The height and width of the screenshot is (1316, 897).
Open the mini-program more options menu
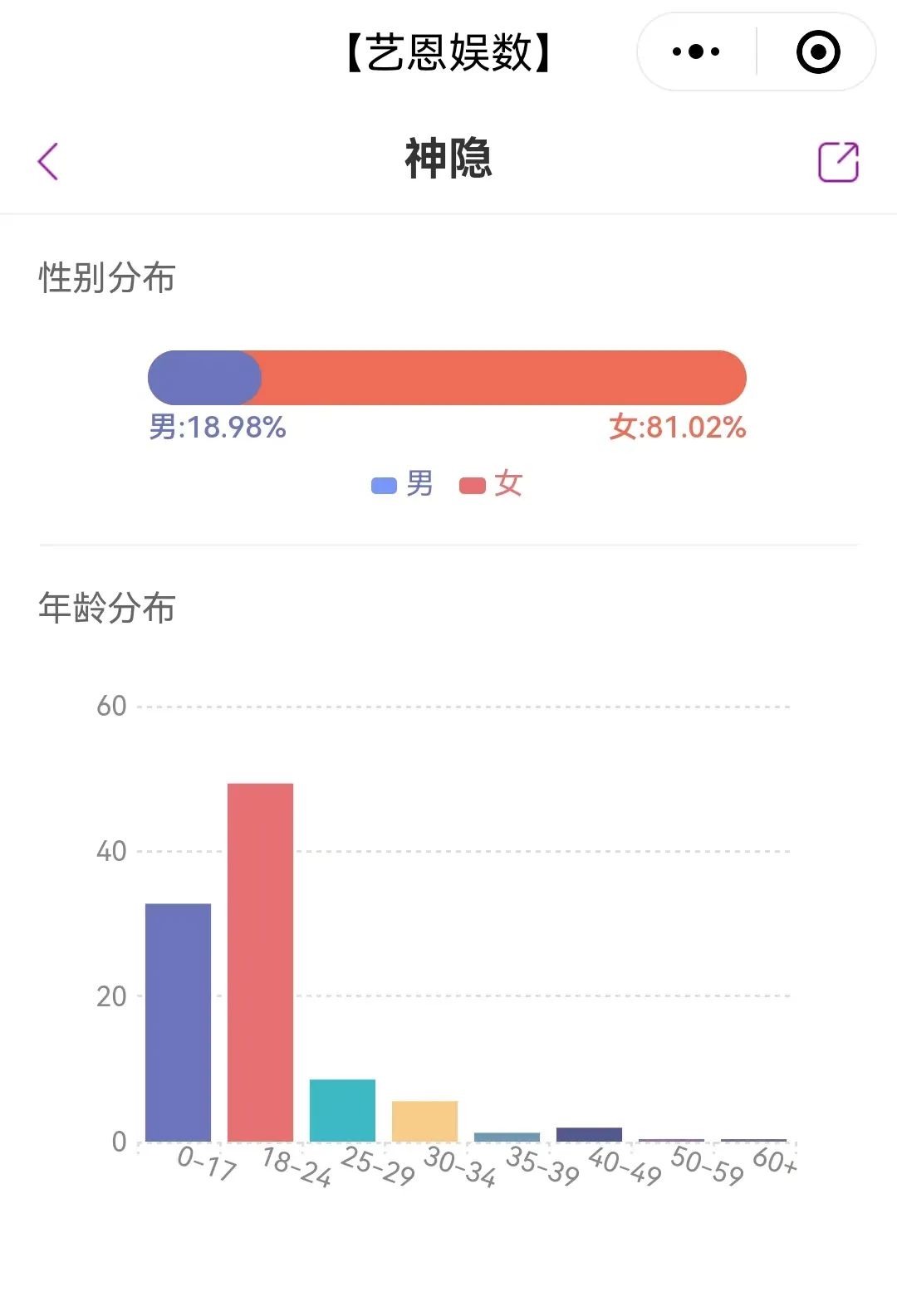pyautogui.click(x=696, y=51)
